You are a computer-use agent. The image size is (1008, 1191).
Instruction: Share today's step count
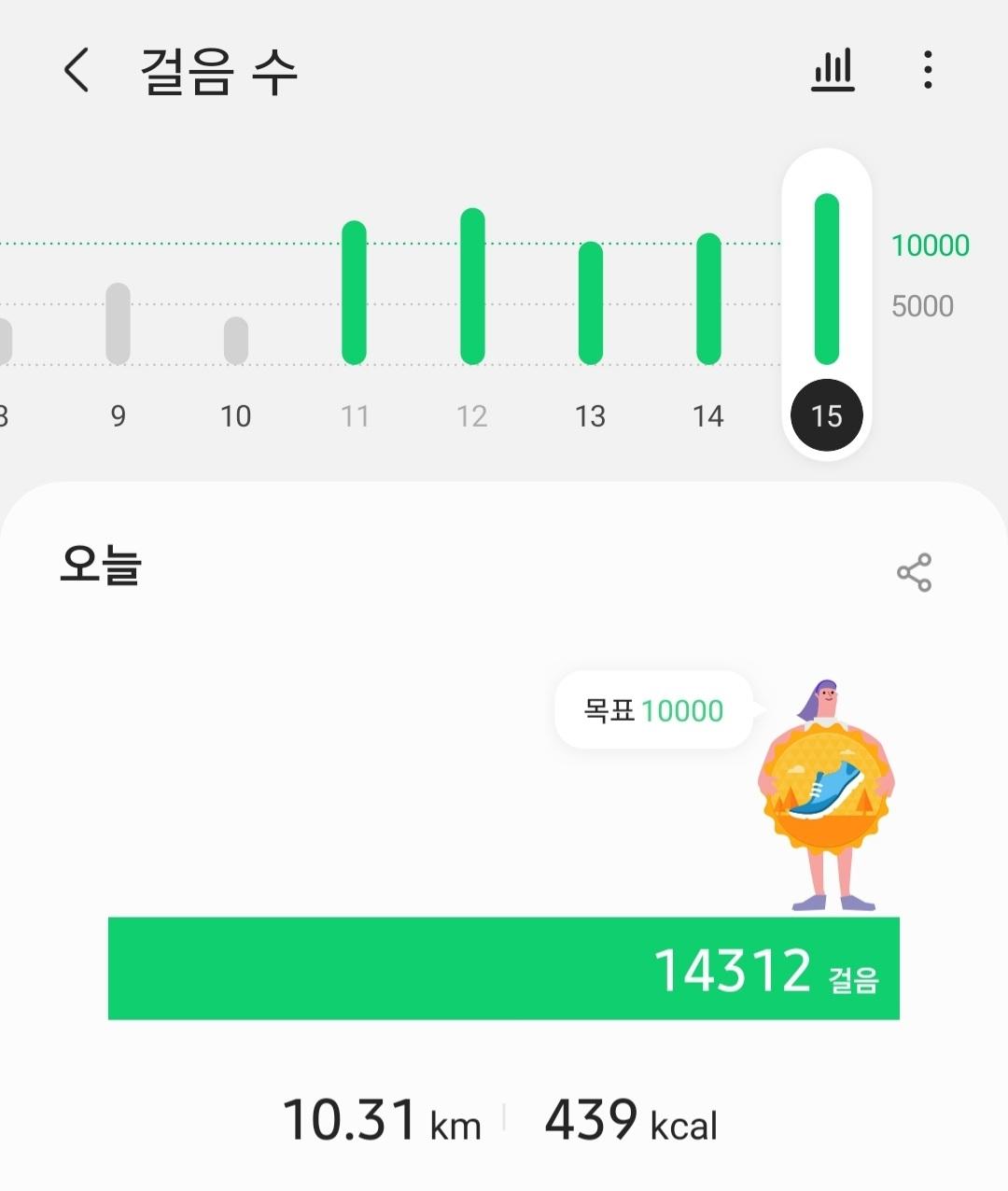(x=914, y=572)
